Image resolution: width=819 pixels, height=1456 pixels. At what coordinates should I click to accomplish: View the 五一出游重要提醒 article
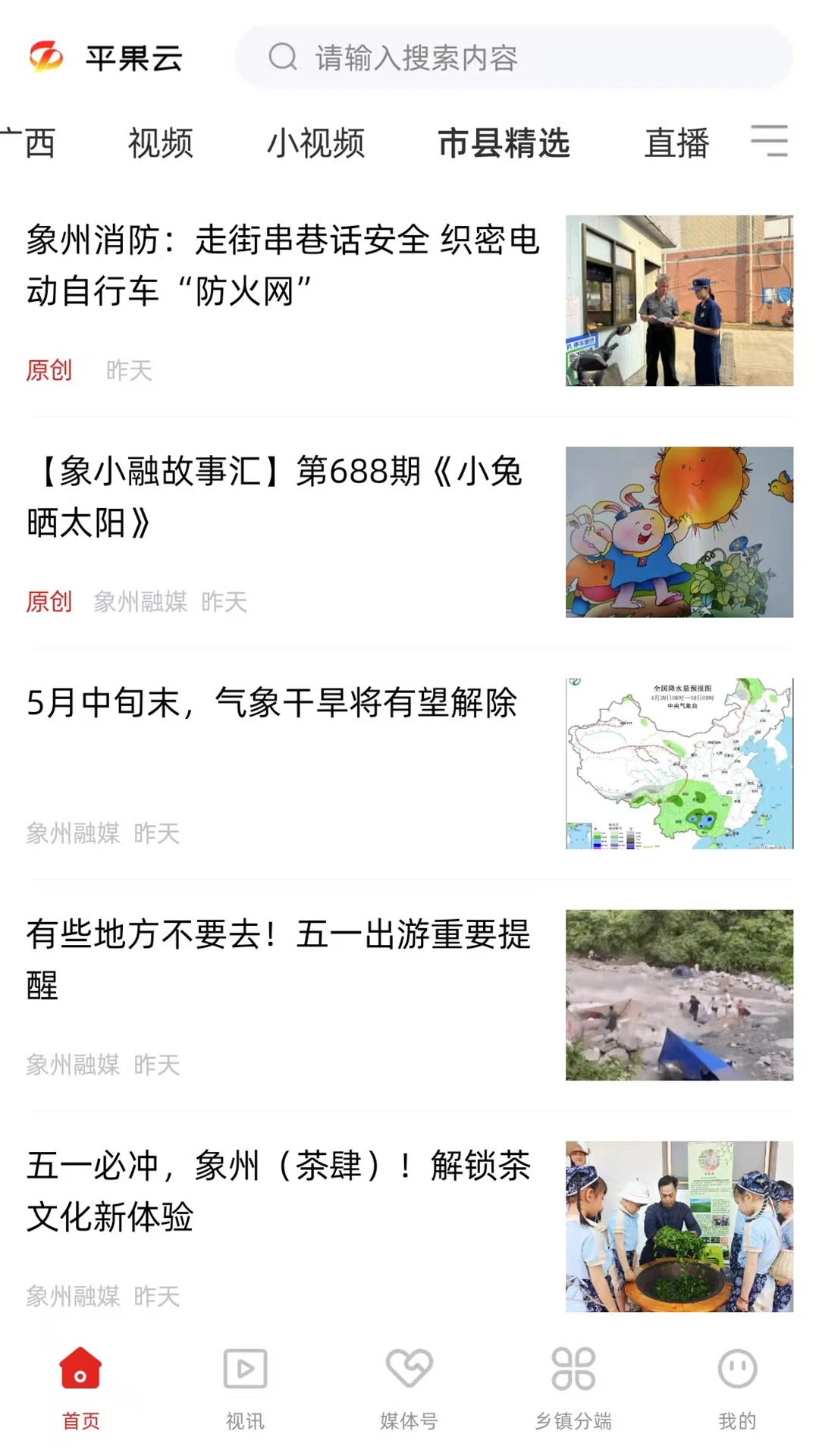click(278, 959)
